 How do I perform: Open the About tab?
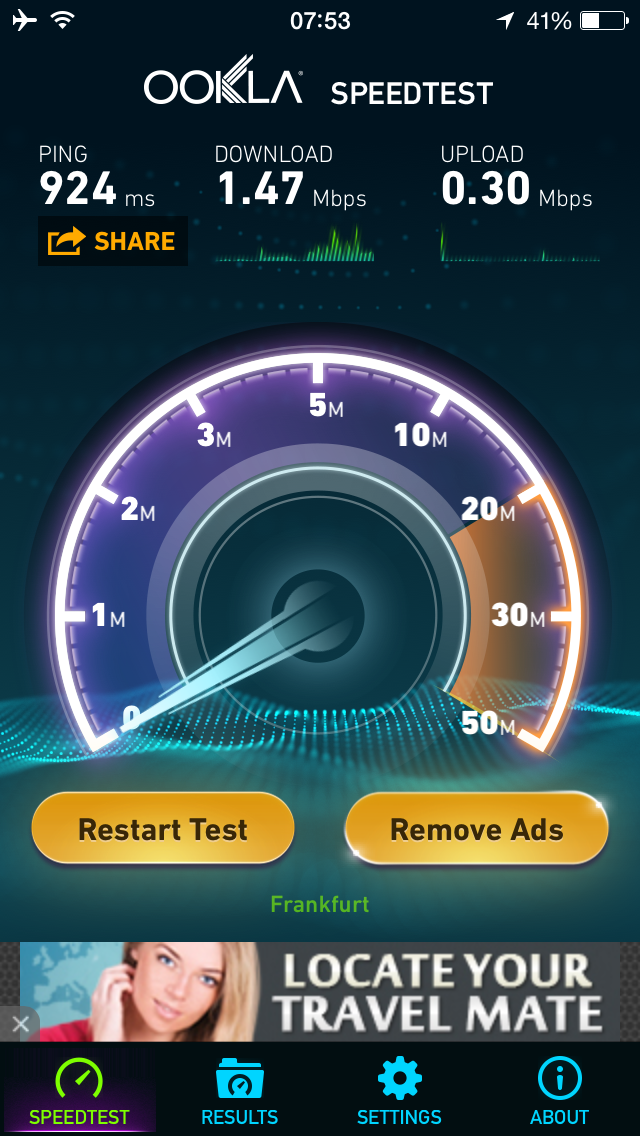(x=560, y=1092)
